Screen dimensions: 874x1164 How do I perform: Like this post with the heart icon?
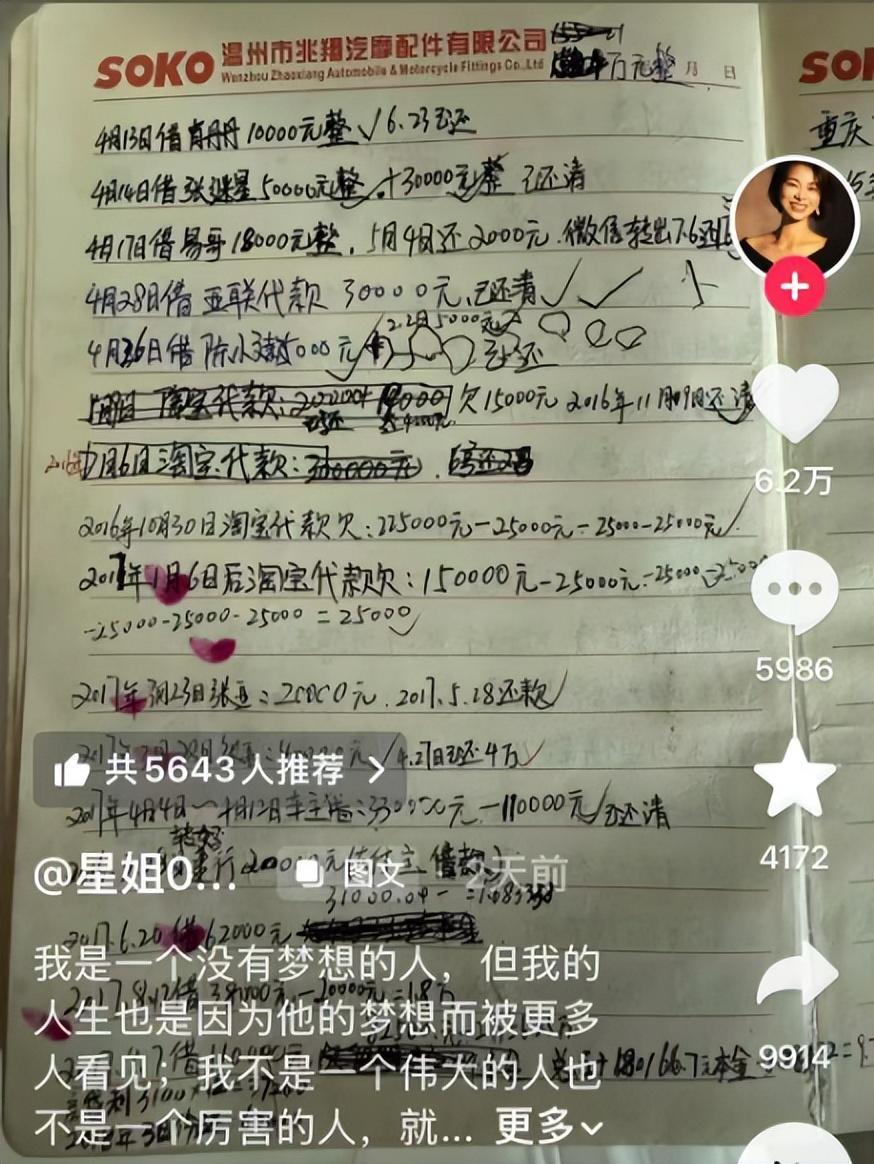pyautogui.click(x=795, y=404)
